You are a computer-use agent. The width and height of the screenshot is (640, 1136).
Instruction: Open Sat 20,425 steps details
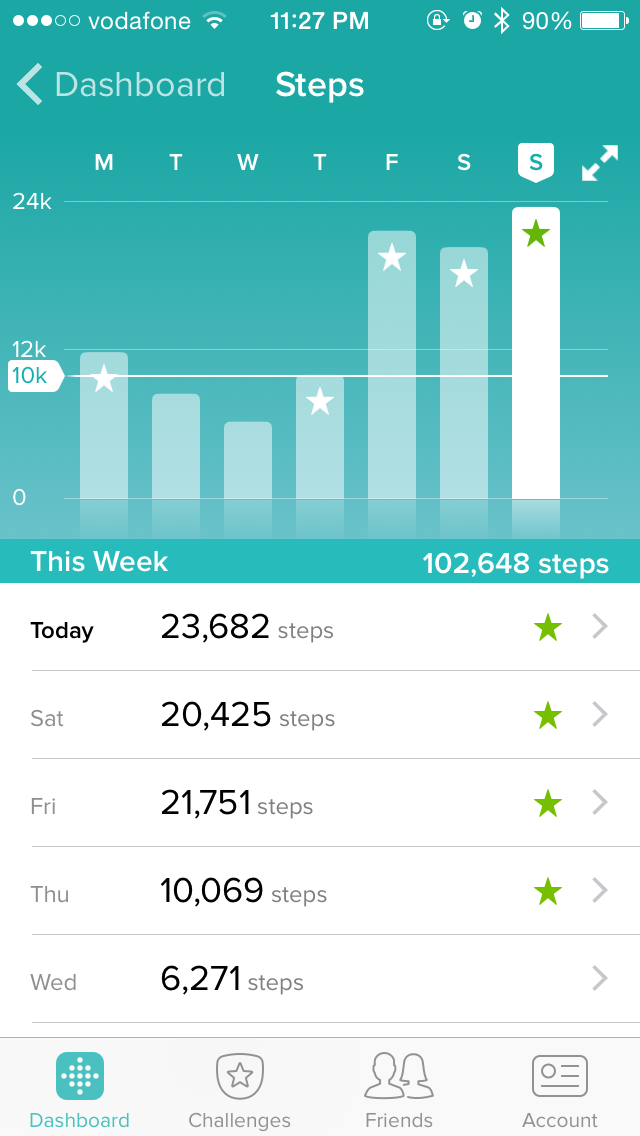[x=320, y=715]
